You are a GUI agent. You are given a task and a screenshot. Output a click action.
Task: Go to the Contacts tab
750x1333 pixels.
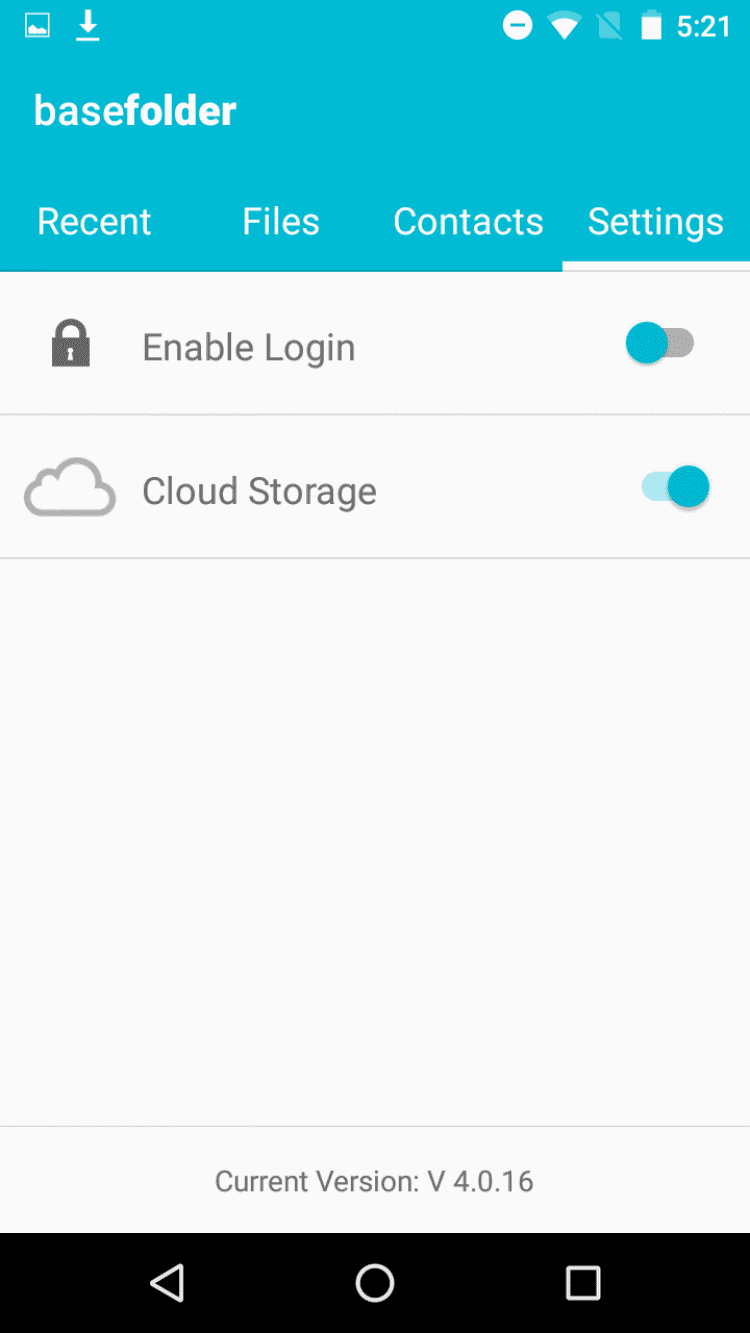coord(468,221)
